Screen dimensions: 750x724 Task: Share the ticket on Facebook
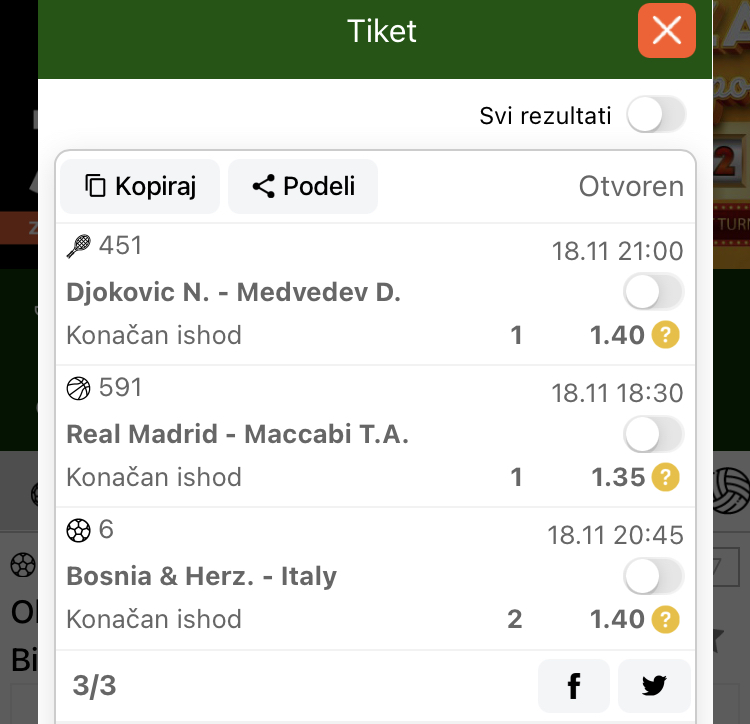(x=574, y=686)
